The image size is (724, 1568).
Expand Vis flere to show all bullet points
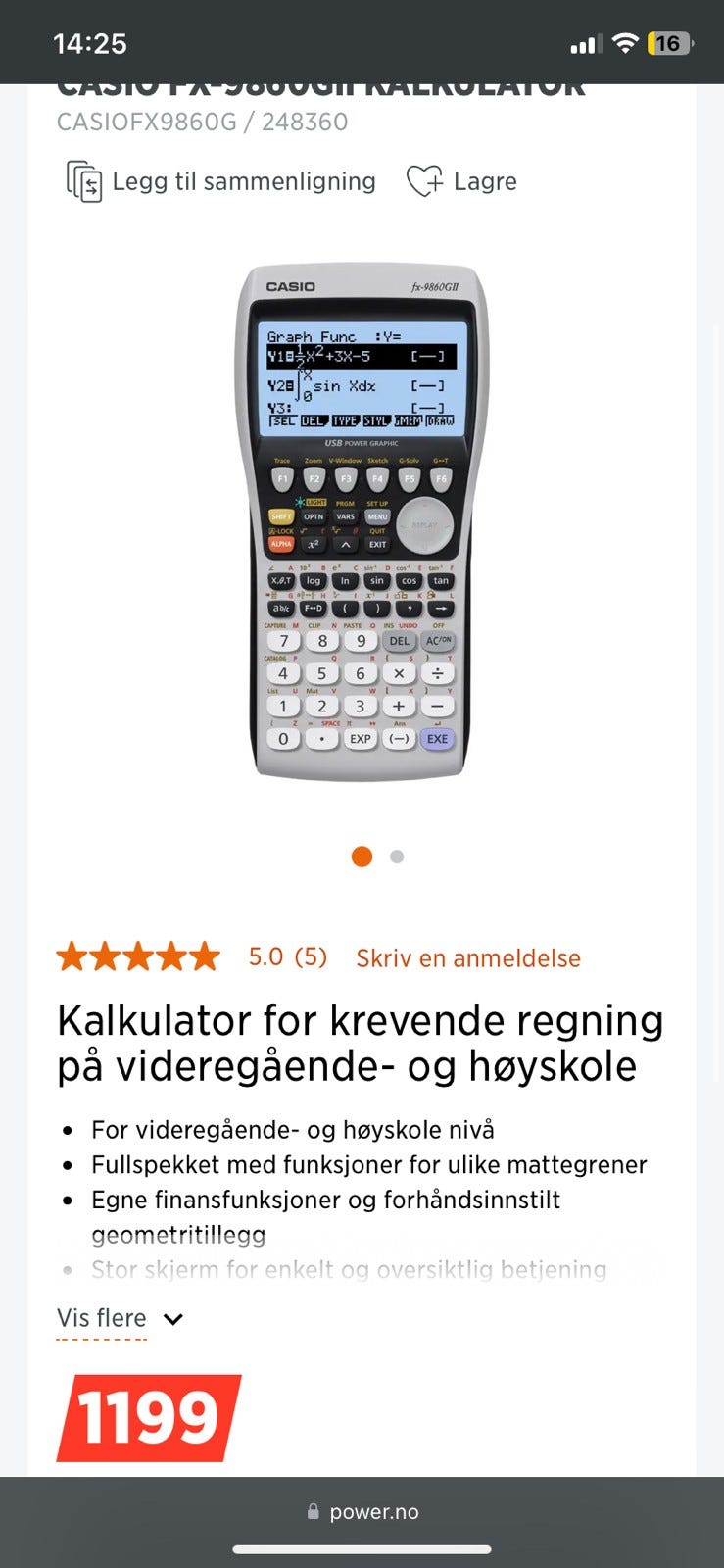pos(101,1318)
